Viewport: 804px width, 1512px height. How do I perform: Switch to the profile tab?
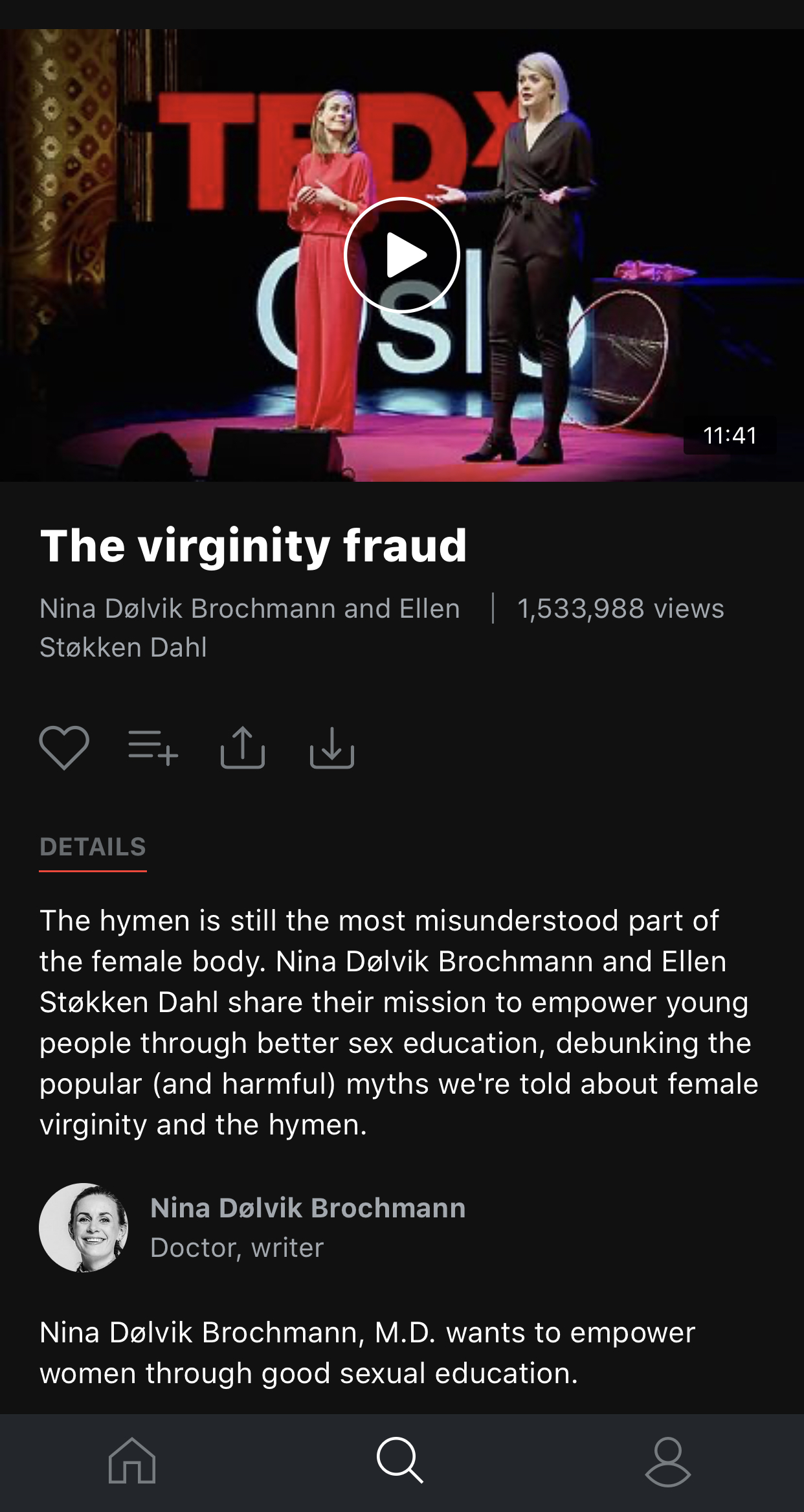(x=668, y=1461)
